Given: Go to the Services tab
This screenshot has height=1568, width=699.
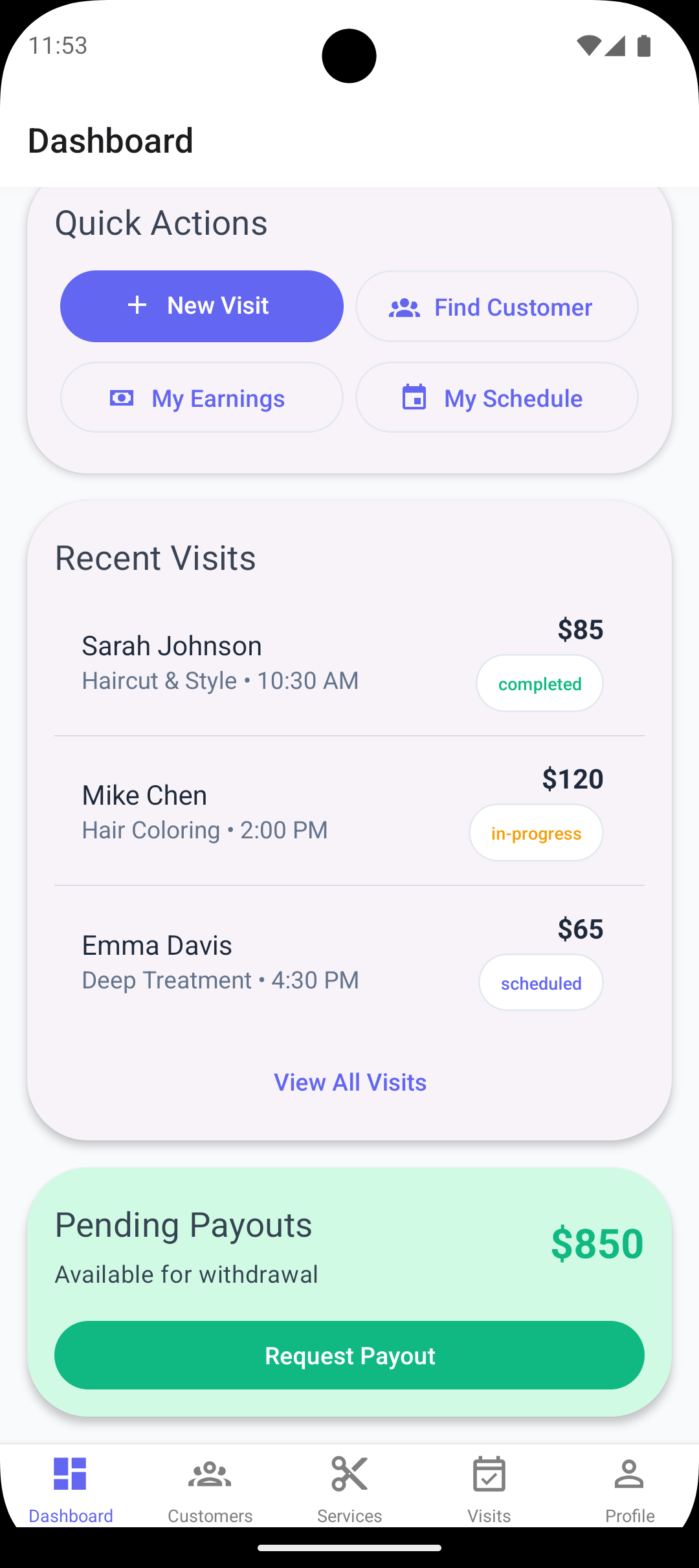Looking at the screenshot, I should pyautogui.click(x=349, y=1489).
